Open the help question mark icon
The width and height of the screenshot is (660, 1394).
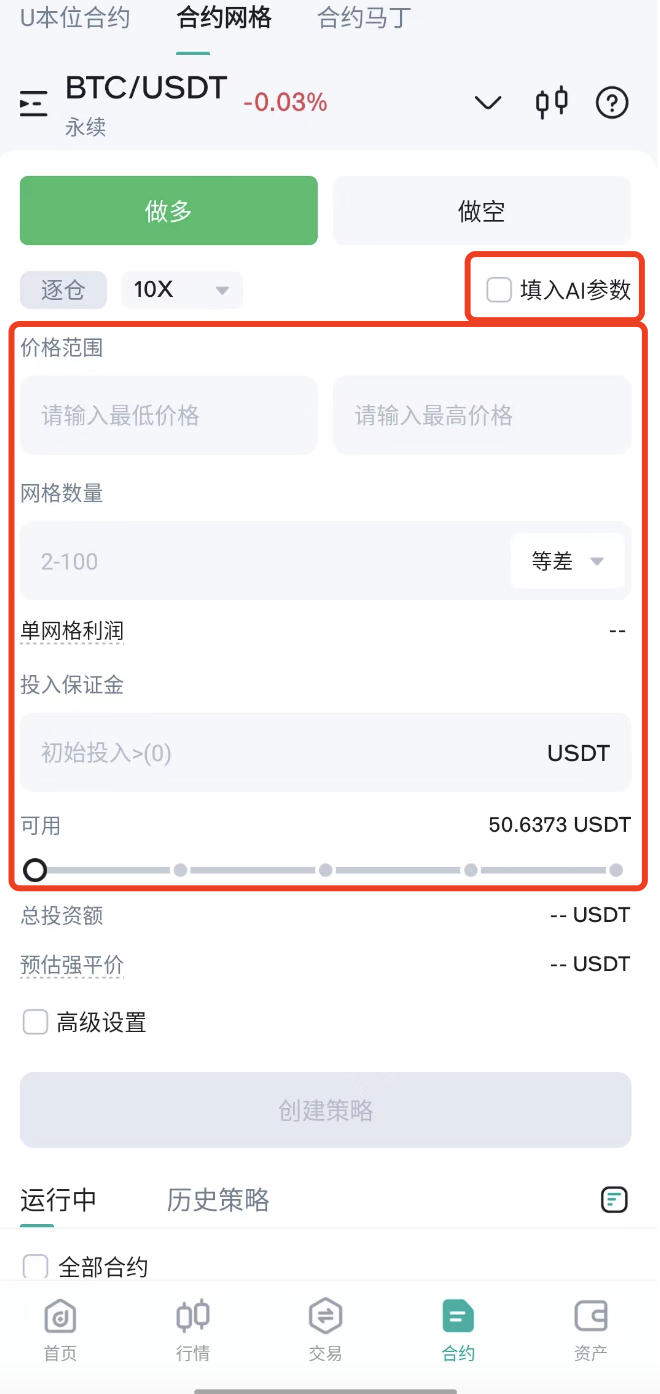(x=611, y=102)
